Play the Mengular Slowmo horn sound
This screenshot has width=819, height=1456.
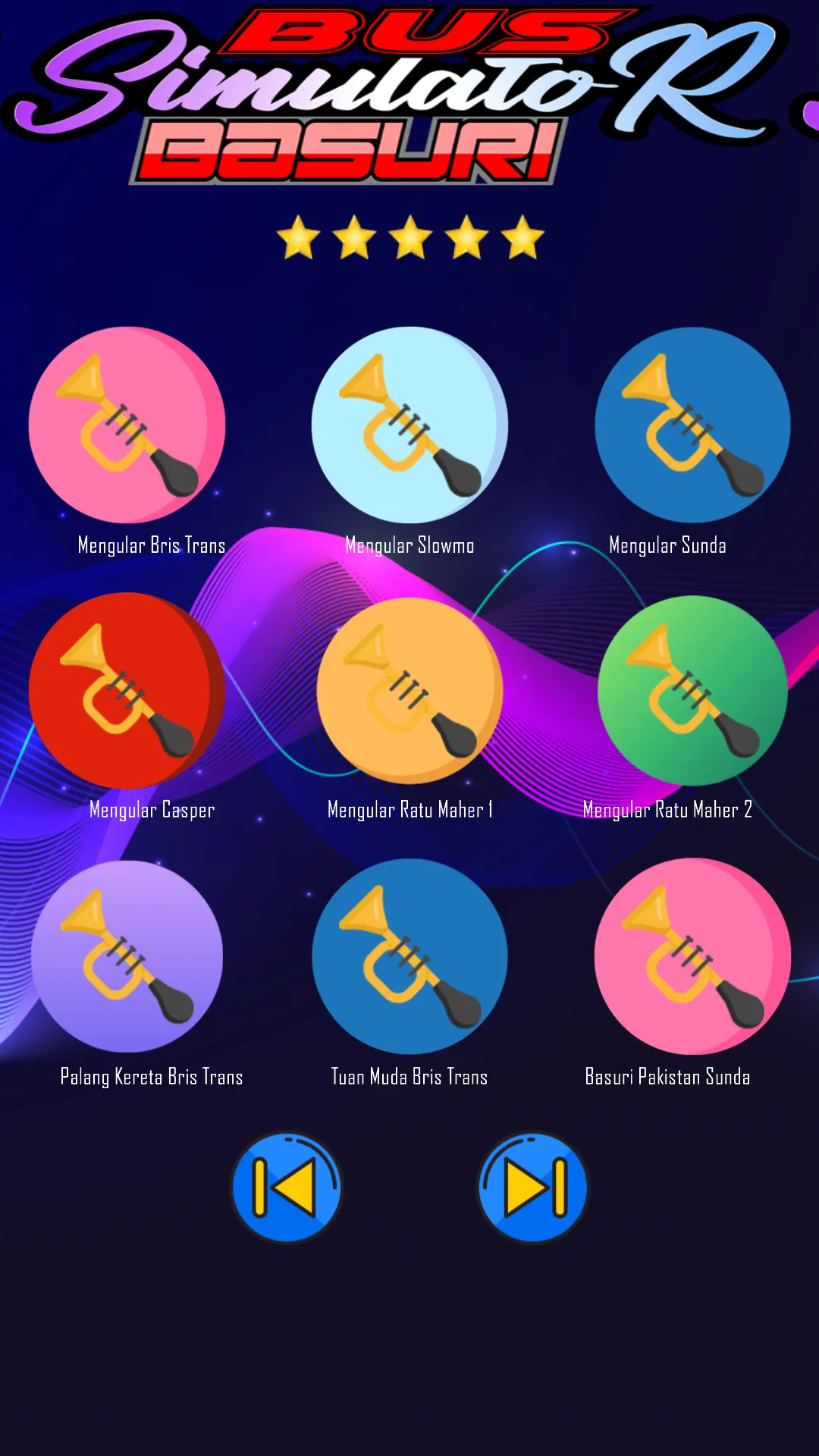click(x=409, y=425)
